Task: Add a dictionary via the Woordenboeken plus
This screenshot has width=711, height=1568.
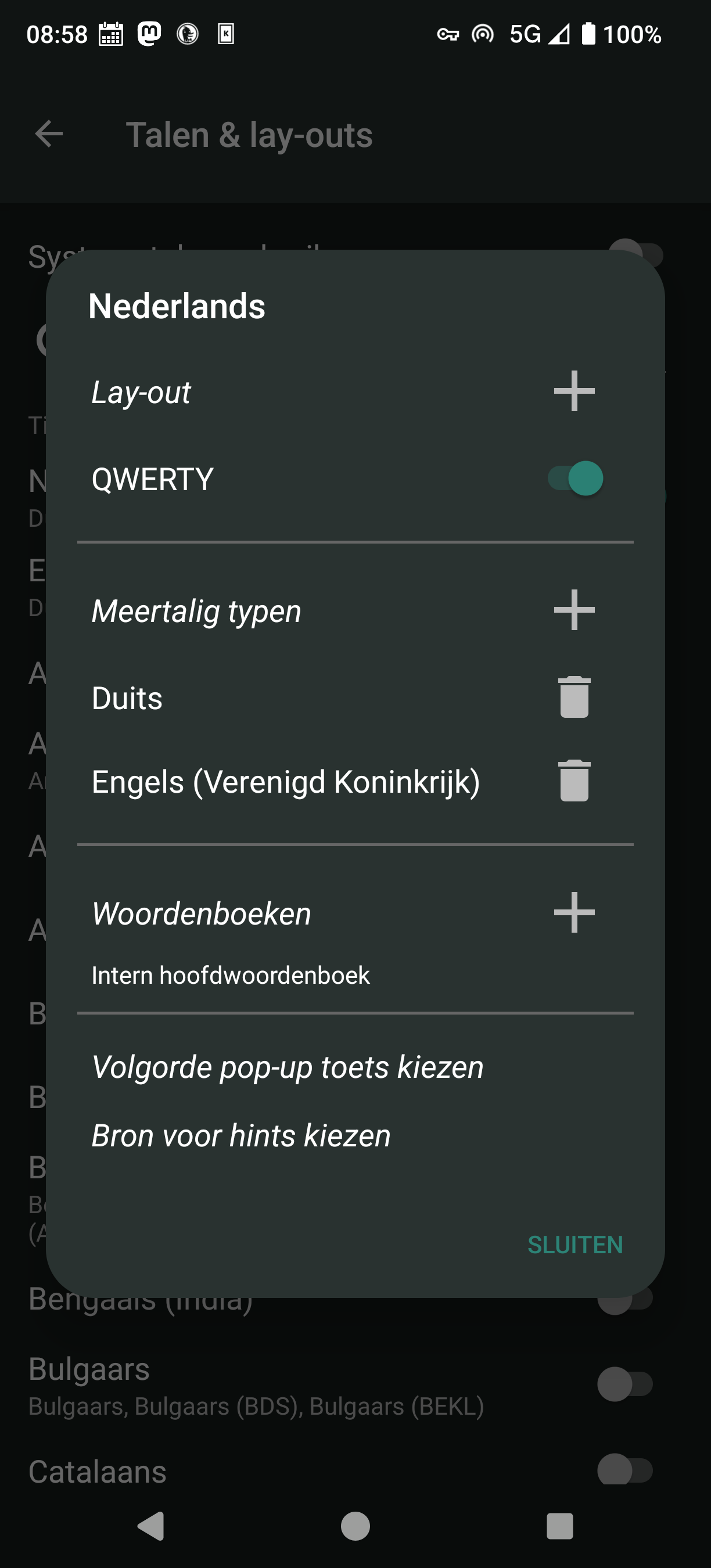Action: [x=574, y=912]
